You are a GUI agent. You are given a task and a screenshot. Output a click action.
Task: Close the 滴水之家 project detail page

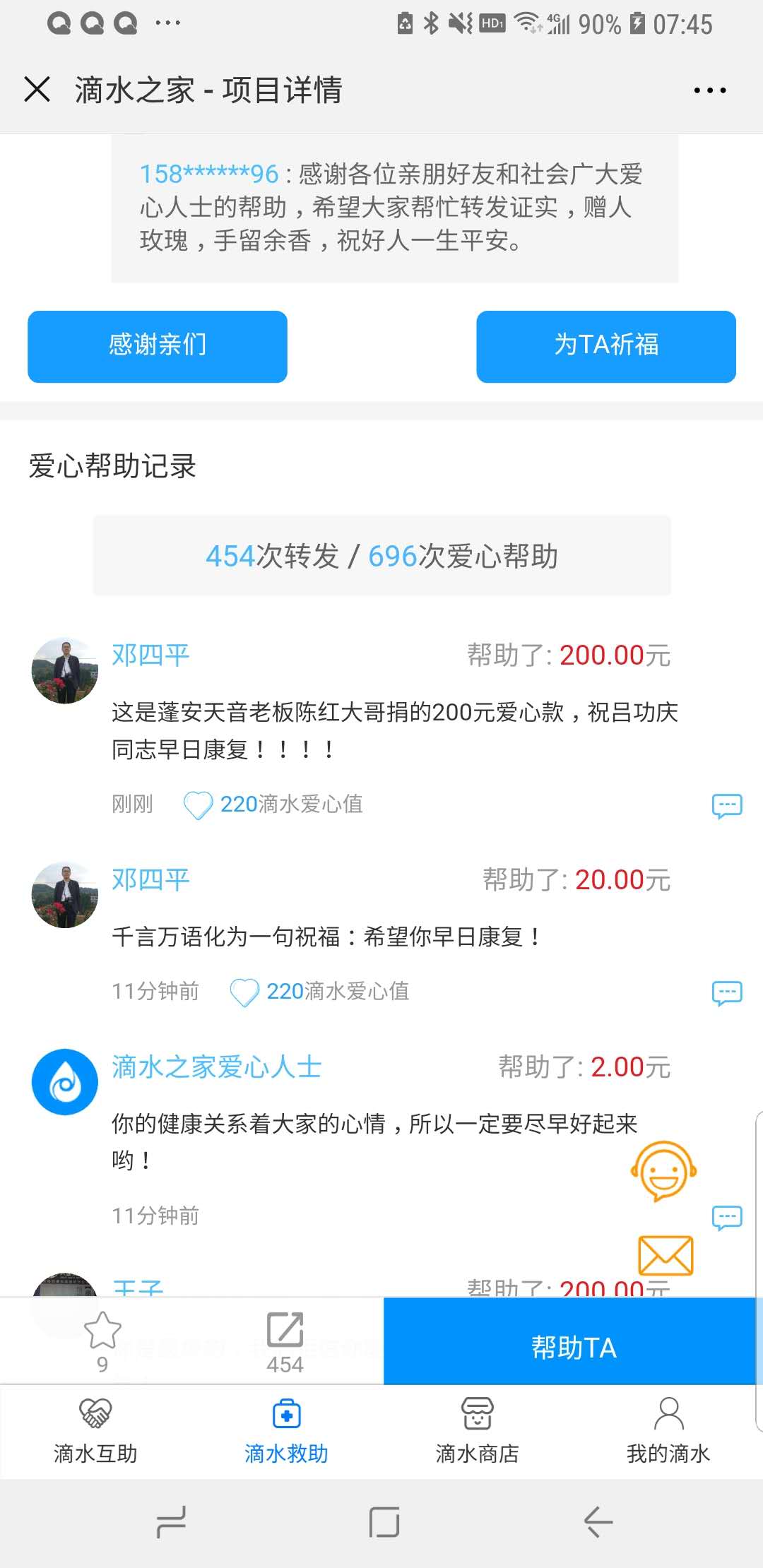tap(37, 90)
